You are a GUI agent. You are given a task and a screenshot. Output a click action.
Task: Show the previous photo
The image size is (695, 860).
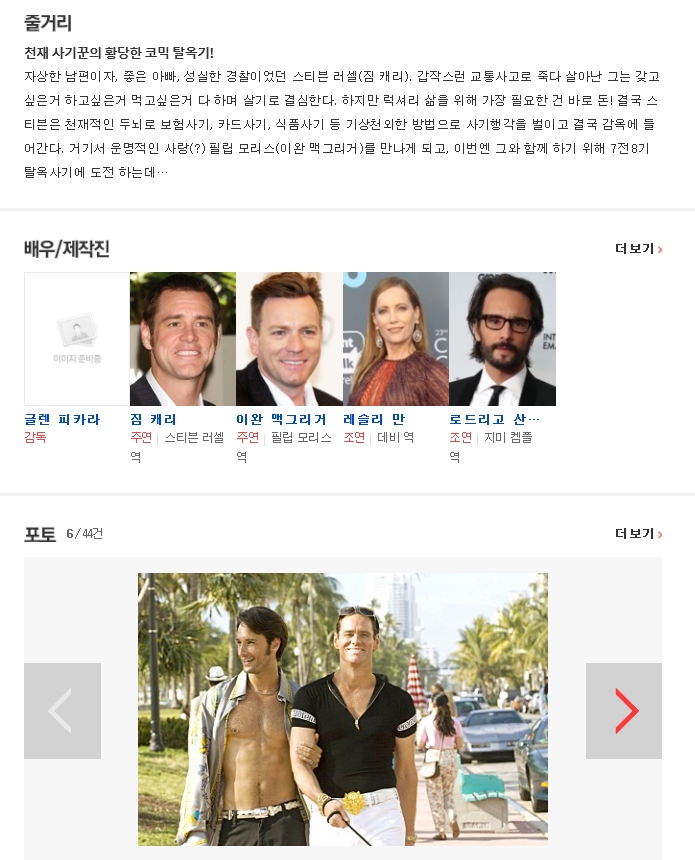point(62,711)
